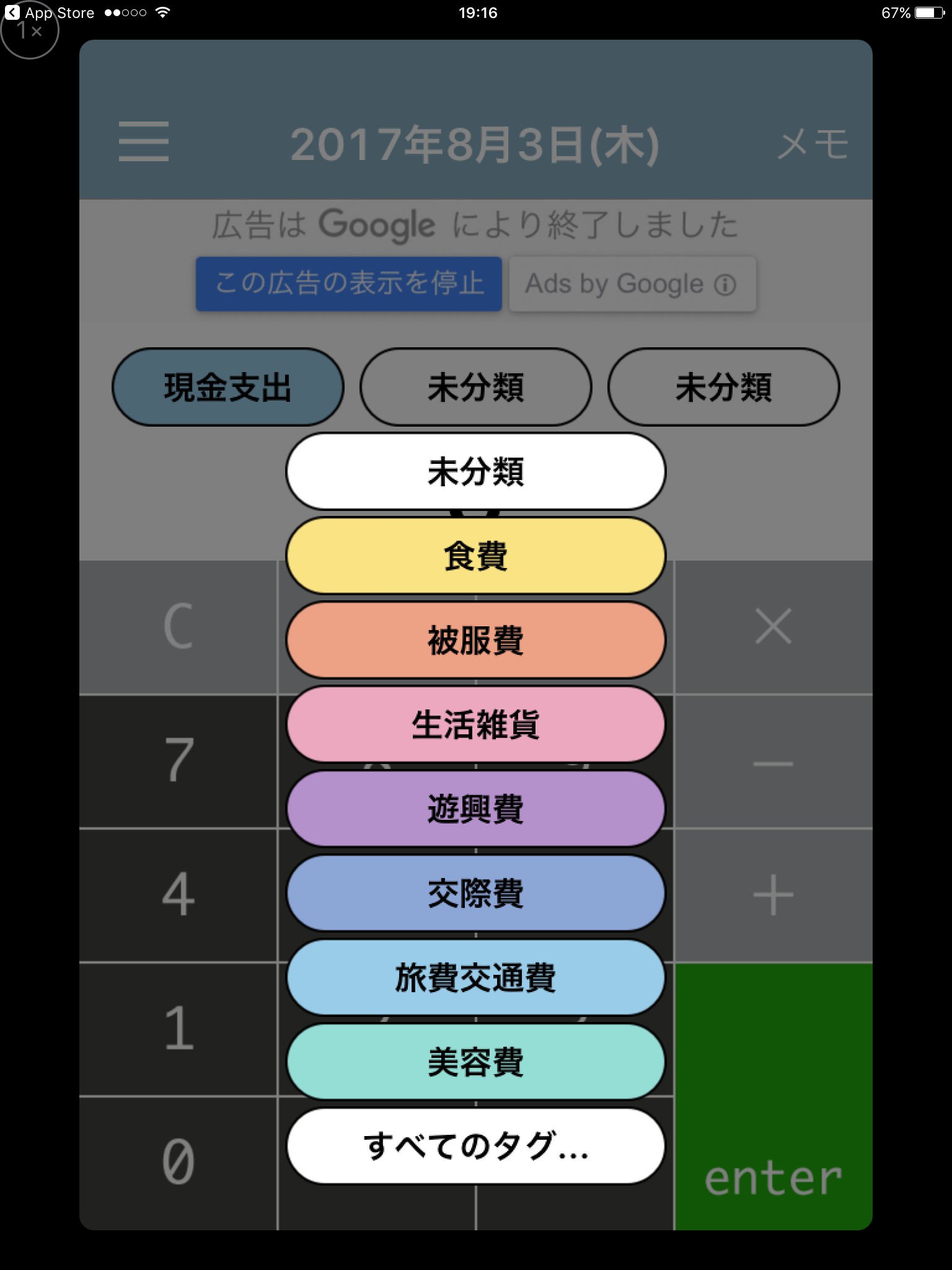Open すべてのタグ... to view all tags
The width and height of the screenshot is (952, 1270).
pos(475,1146)
